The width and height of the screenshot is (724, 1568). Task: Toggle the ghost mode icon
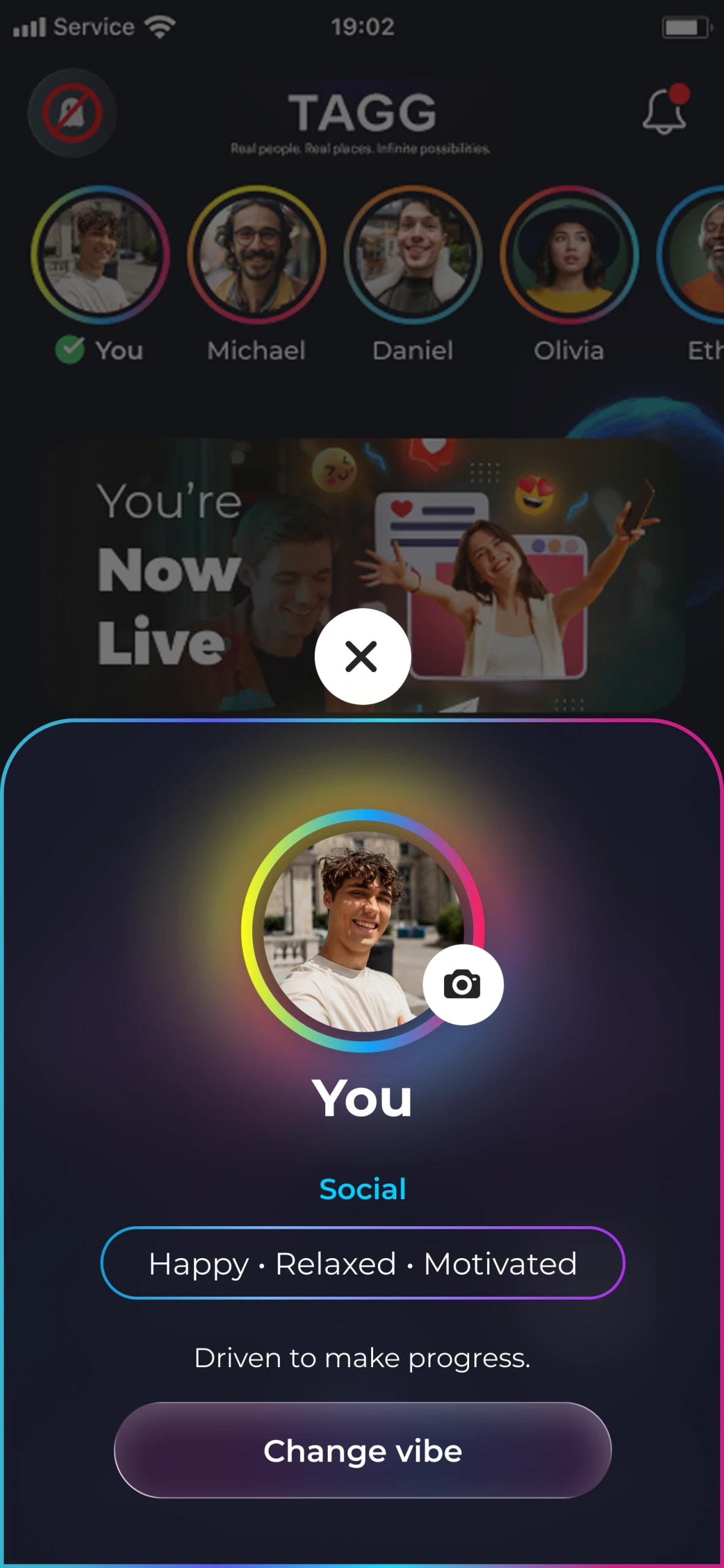(x=72, y=113)
